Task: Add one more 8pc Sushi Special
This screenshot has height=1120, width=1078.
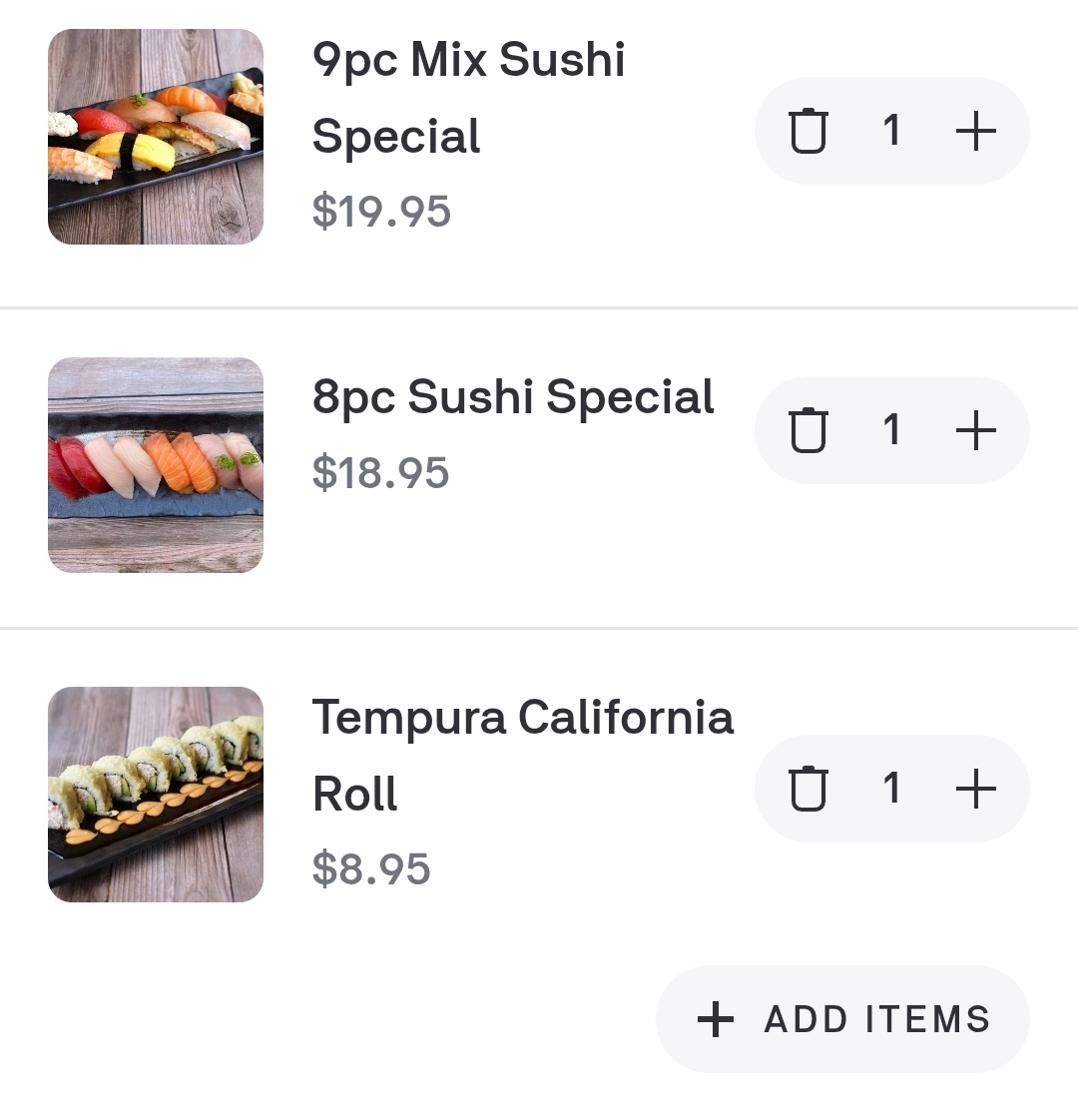Action: coord(975,430)
